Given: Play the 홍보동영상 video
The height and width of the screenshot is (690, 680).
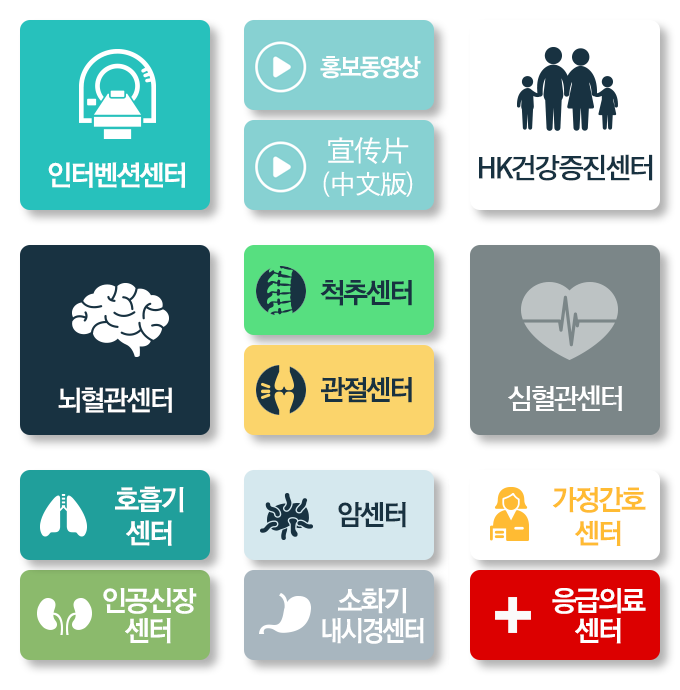Looking at the screenshot, I should tap(338, 66).
